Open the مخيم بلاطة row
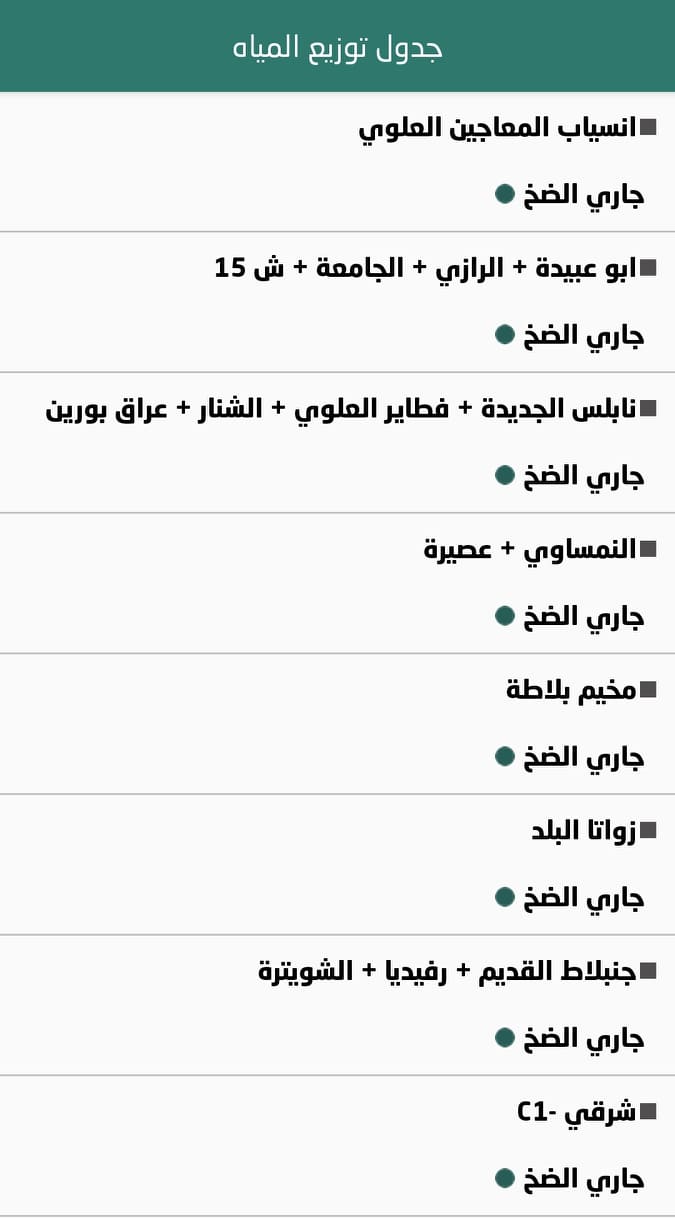This screenshot has width=675, height=1218. tap(571, 691)
